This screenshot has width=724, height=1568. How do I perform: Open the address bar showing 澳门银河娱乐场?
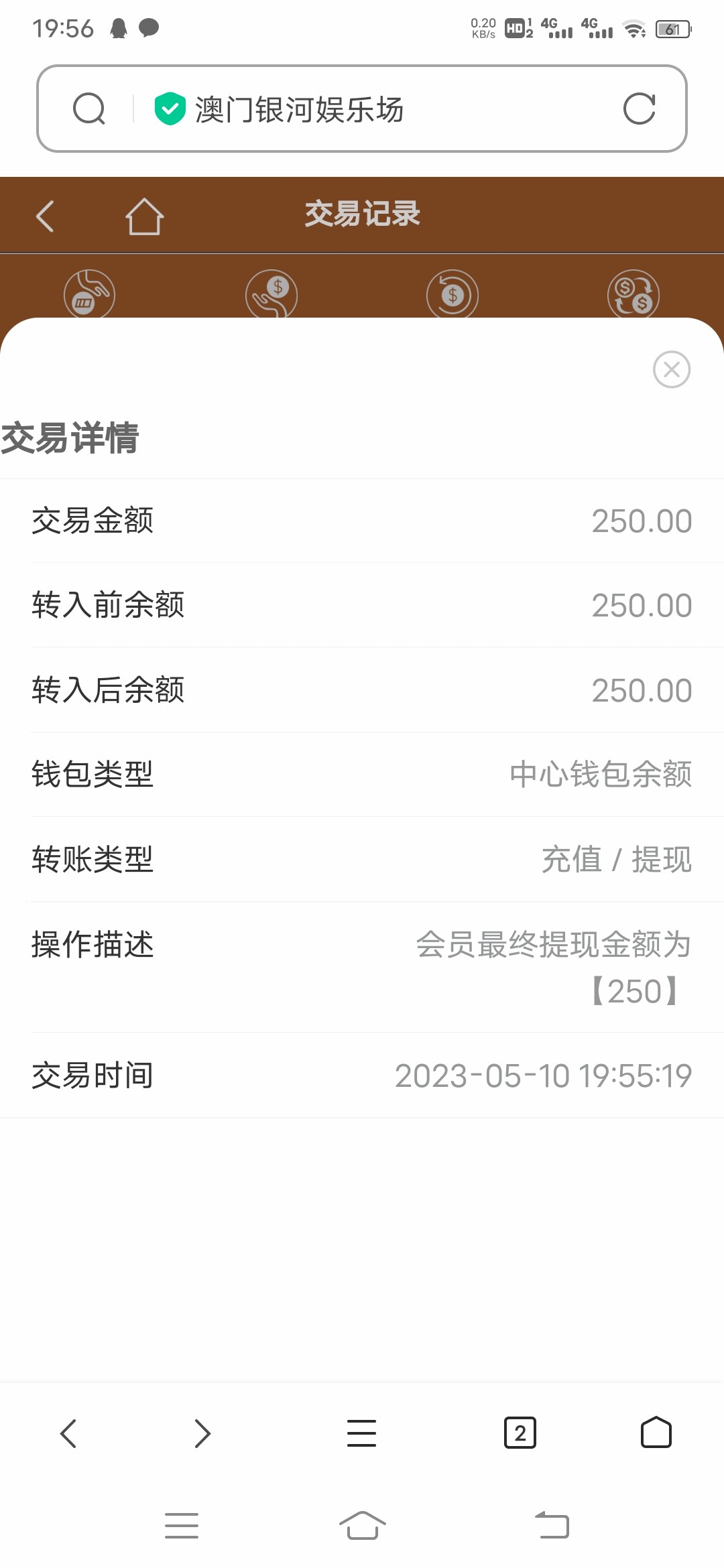click(x=375, y=109)
